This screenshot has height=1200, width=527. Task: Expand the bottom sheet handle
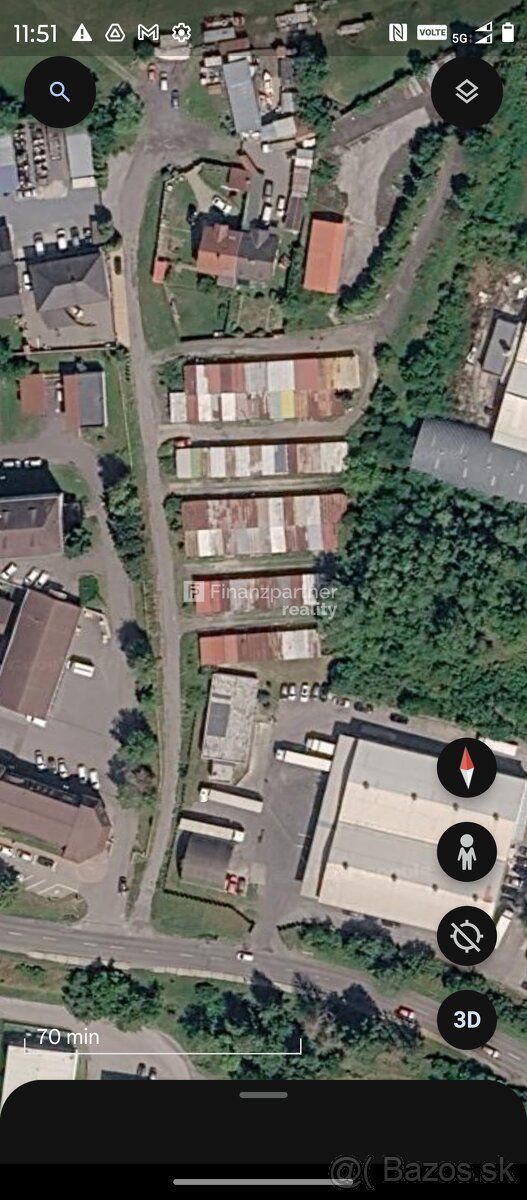pos(264,1095)
